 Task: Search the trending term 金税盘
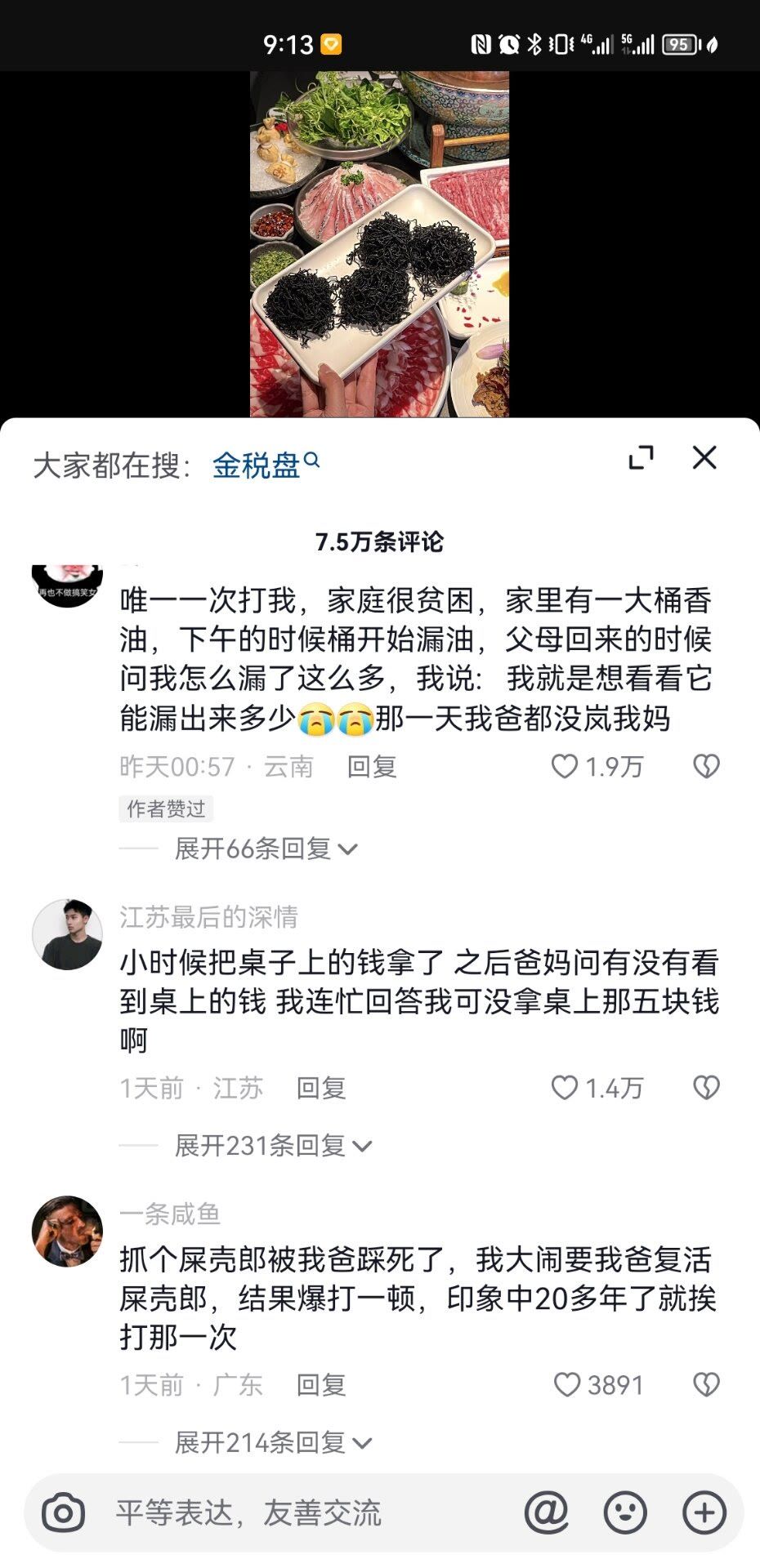click(265, 465)
